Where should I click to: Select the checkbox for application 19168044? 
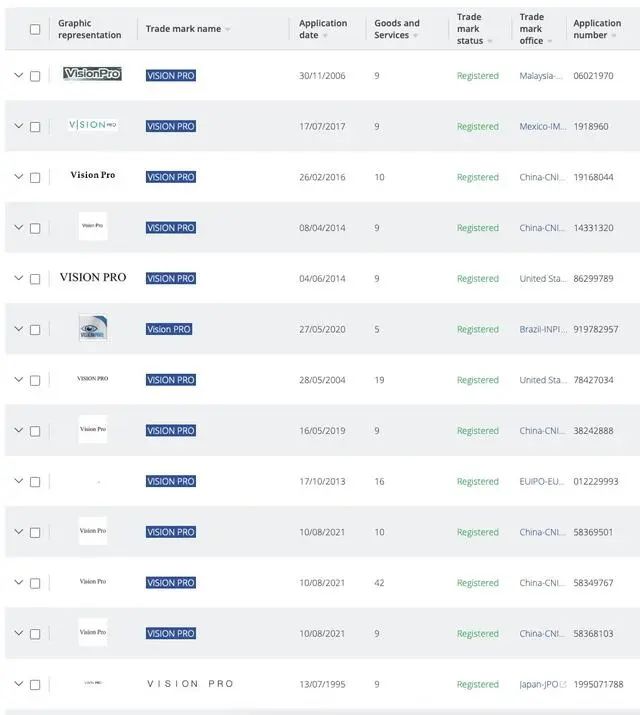pyautogui.click(x=35, y=178)
